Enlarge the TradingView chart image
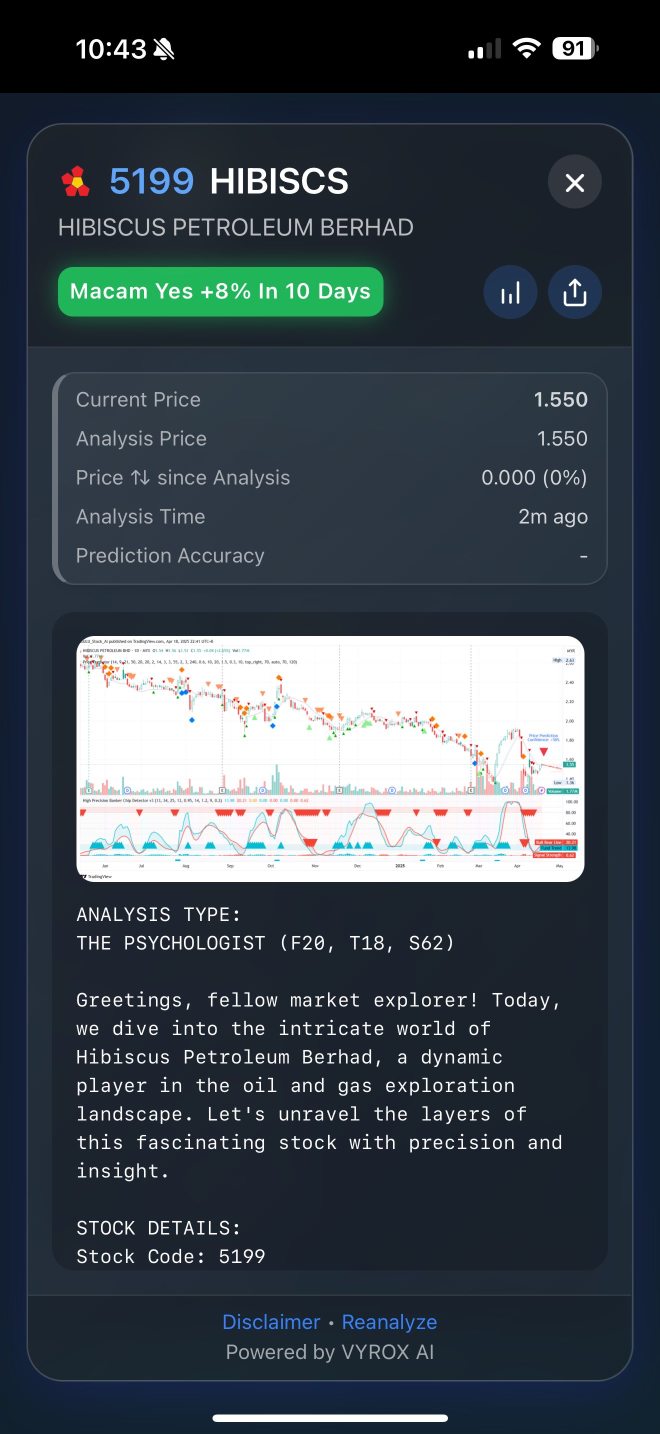The image size is (660, 1434). tap(330, 758)
